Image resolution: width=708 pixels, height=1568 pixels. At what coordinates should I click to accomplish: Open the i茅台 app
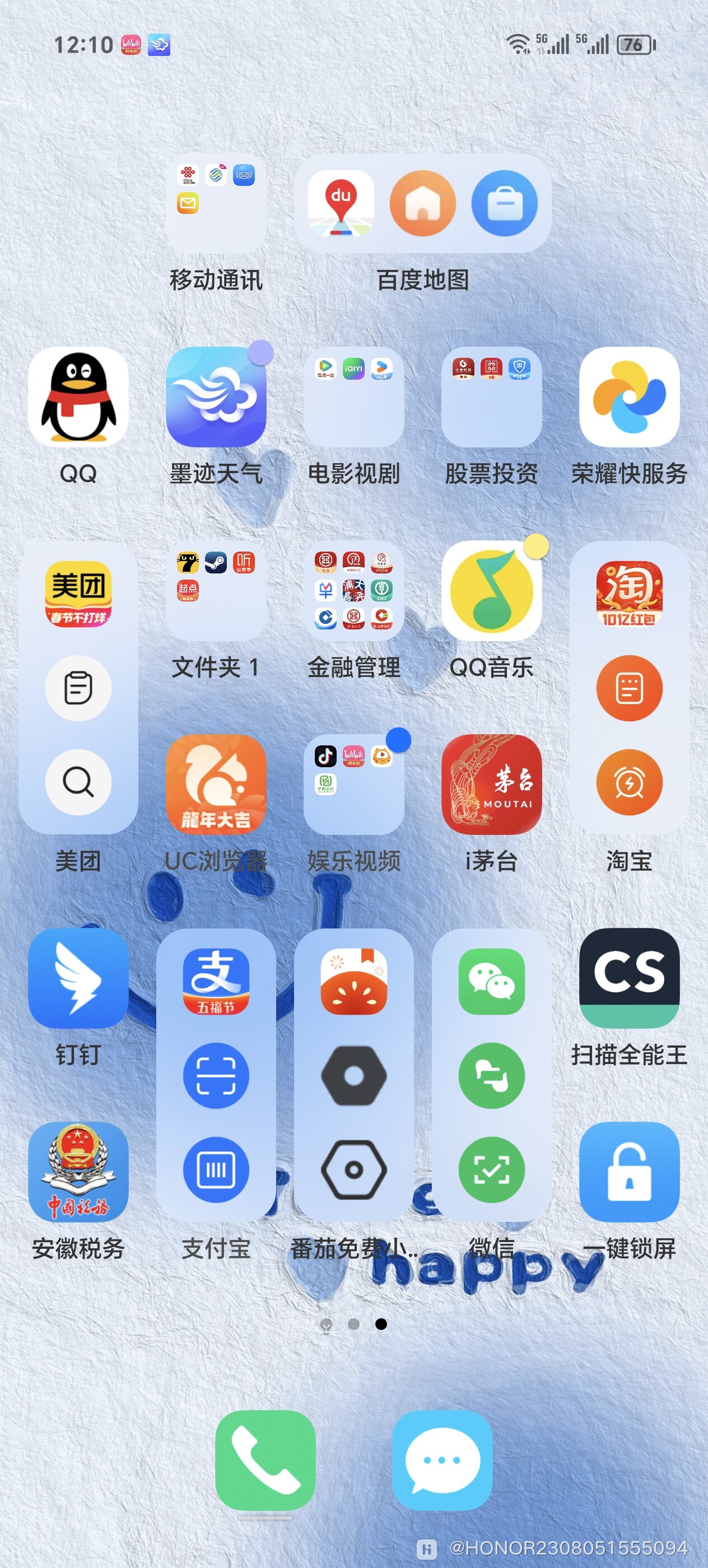pyautogui.click(x=492, y=785)
